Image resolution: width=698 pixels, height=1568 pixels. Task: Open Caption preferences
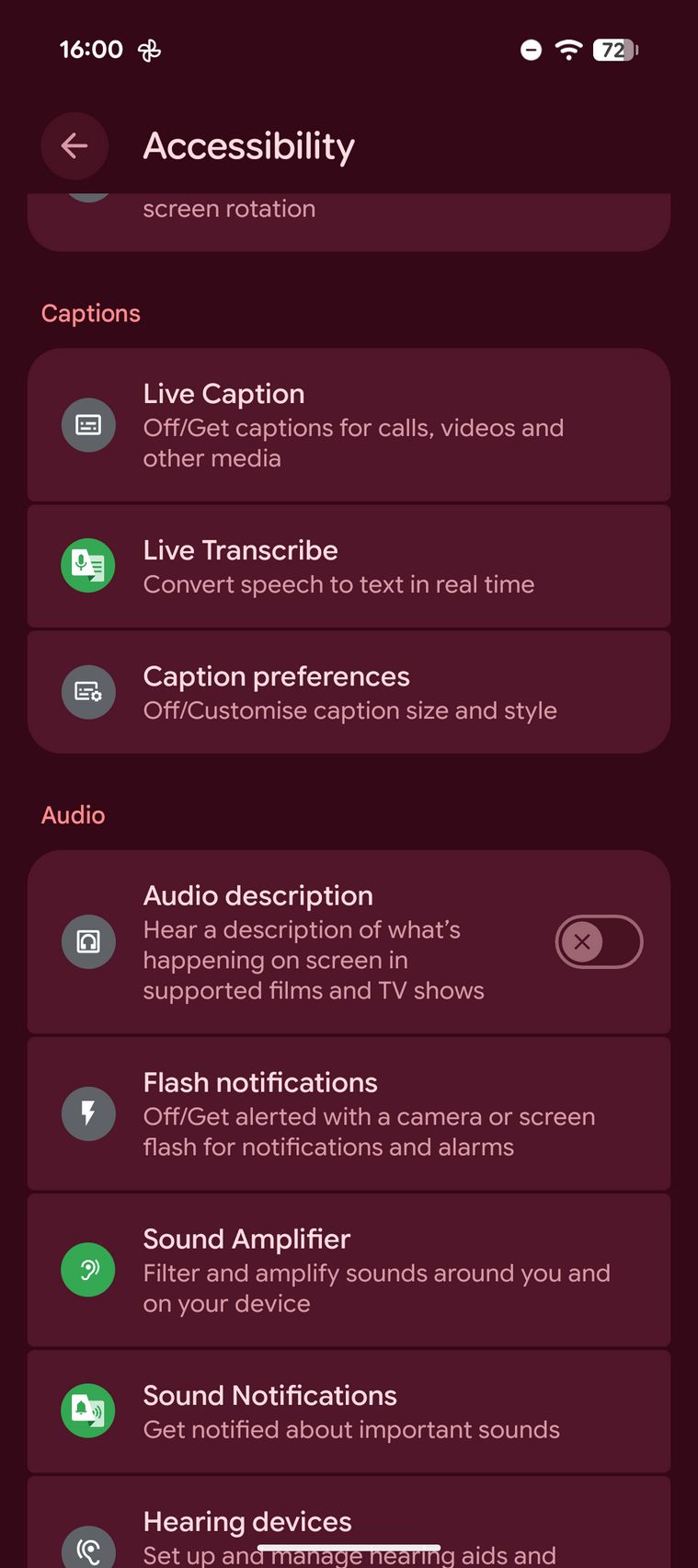pos(349,692)
